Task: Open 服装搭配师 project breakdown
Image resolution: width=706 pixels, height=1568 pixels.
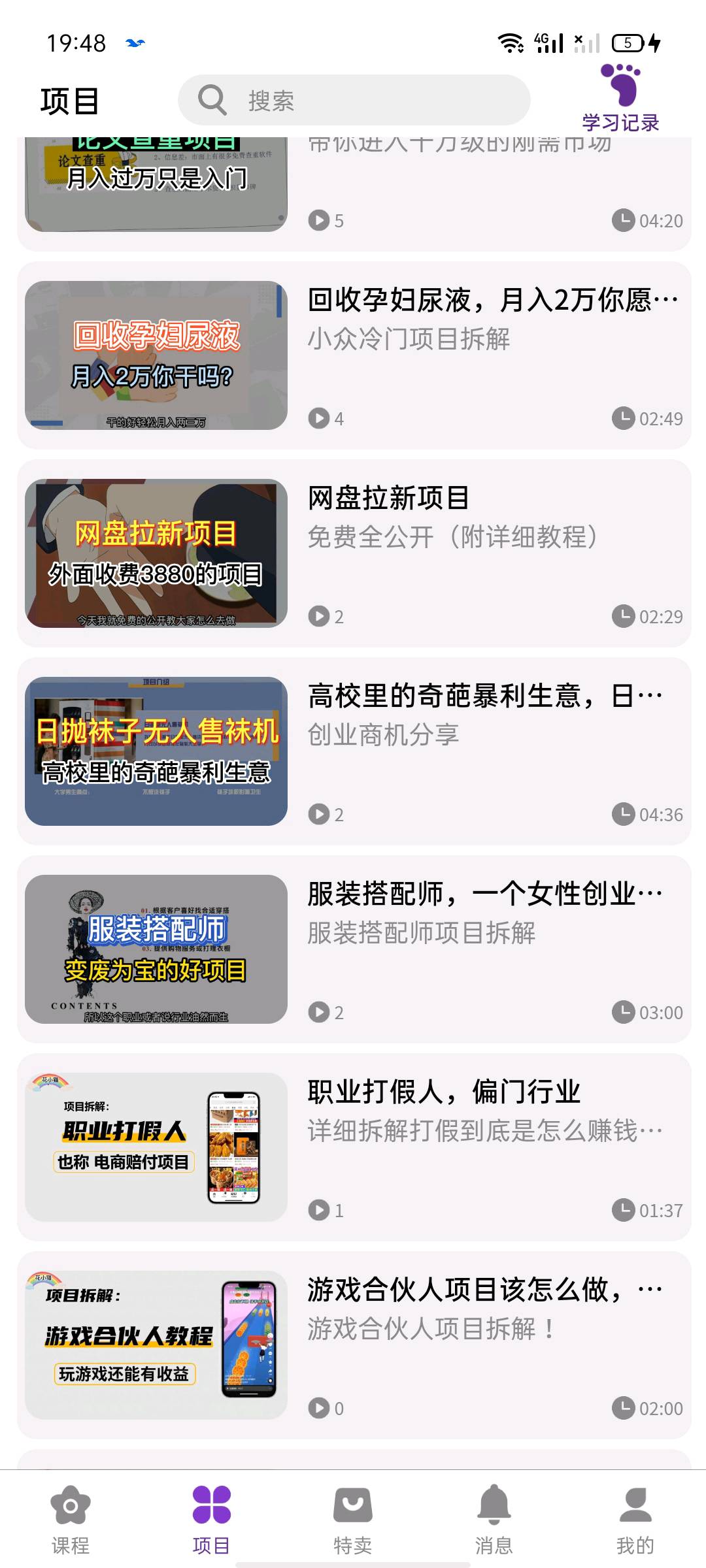Action: pos(353,949)
